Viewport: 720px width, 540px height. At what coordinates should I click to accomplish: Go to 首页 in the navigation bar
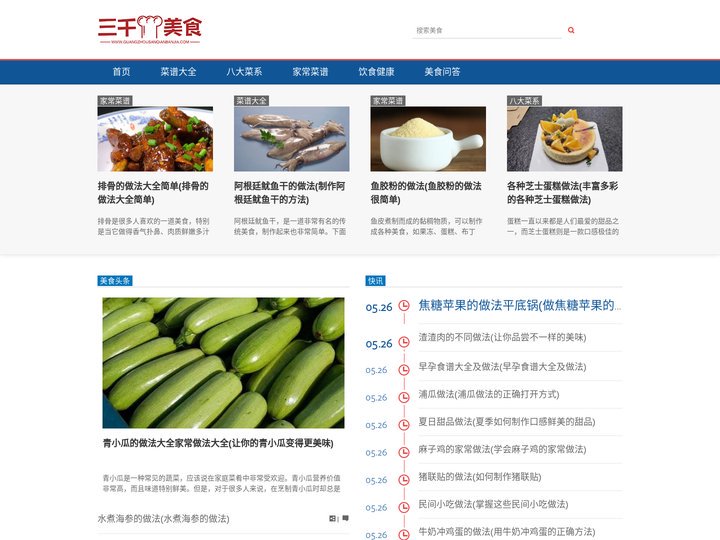121,72
